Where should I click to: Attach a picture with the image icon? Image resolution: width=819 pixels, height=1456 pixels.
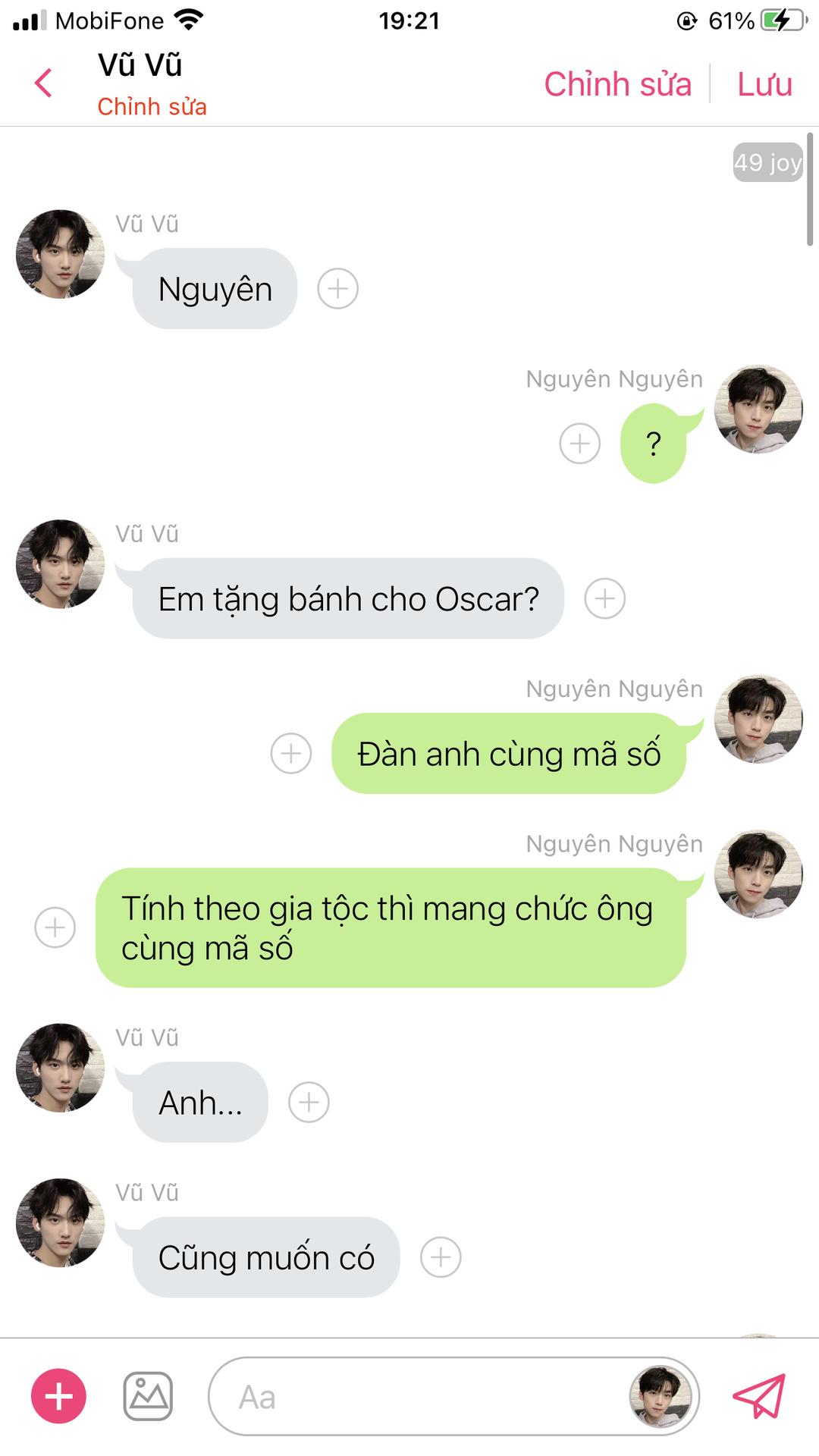[x=148, y=1396]
